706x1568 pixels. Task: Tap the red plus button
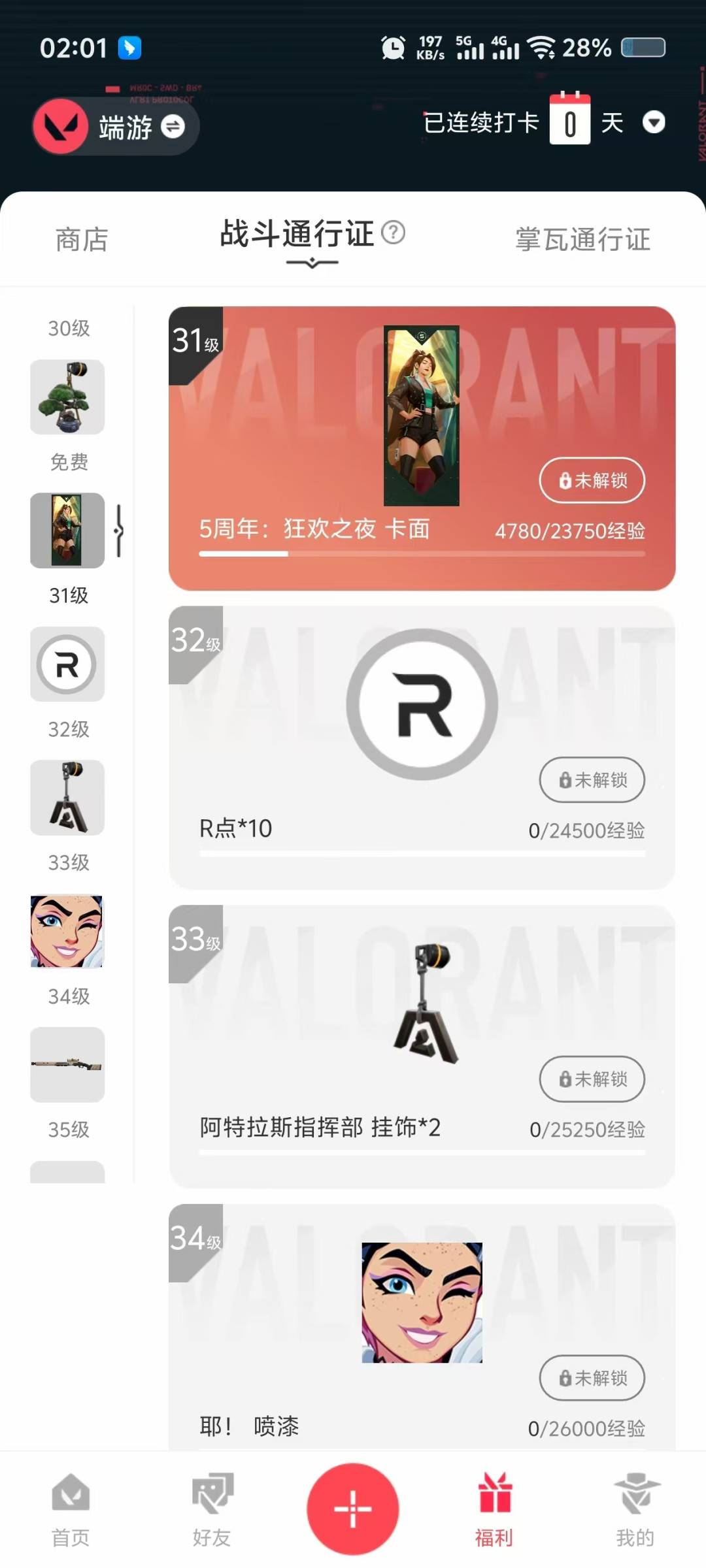353,1509
